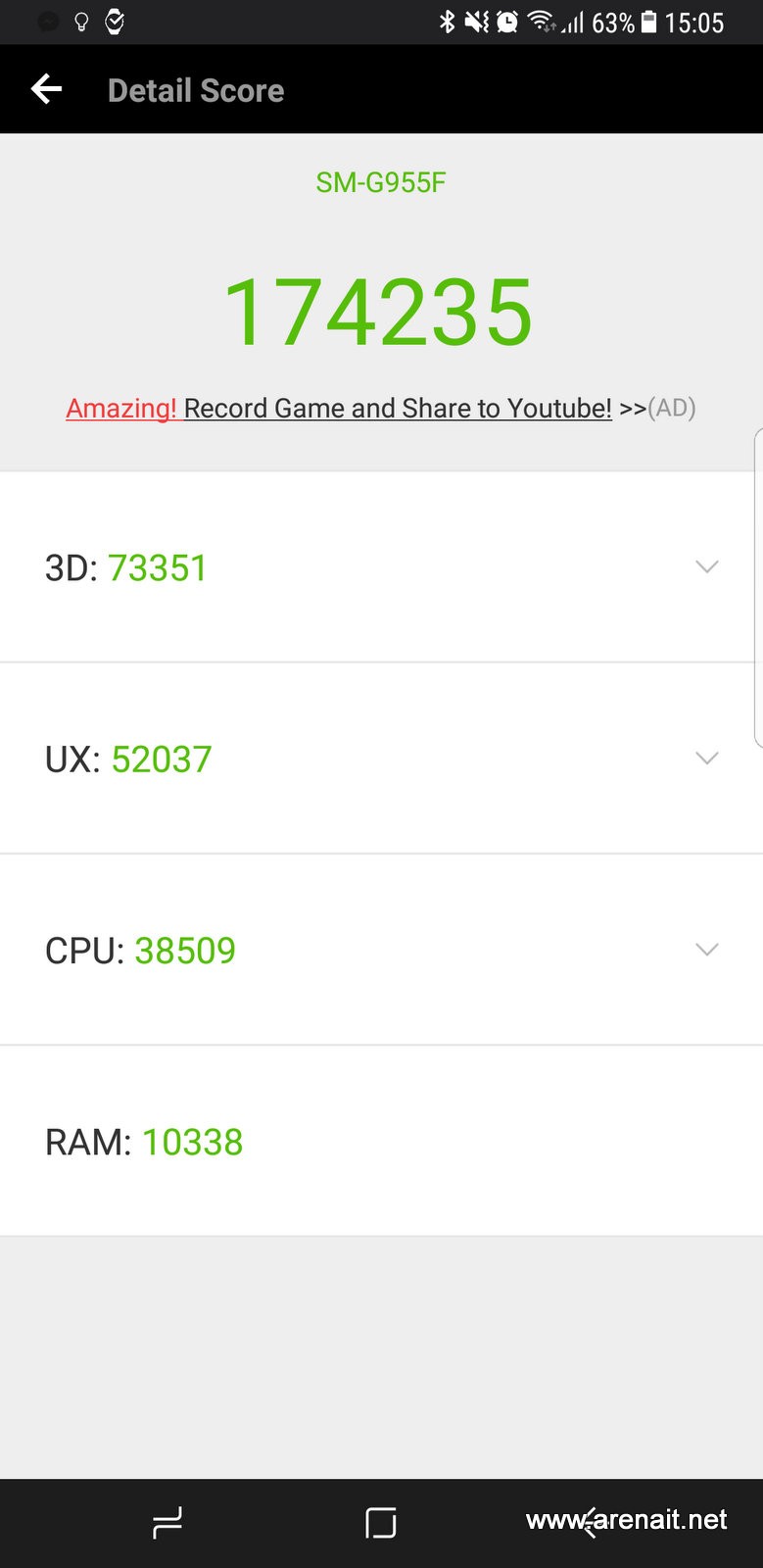Expand the CPU score breakdown
The width and height of the screenshot is (763, 1568).
tap(706, 950)
